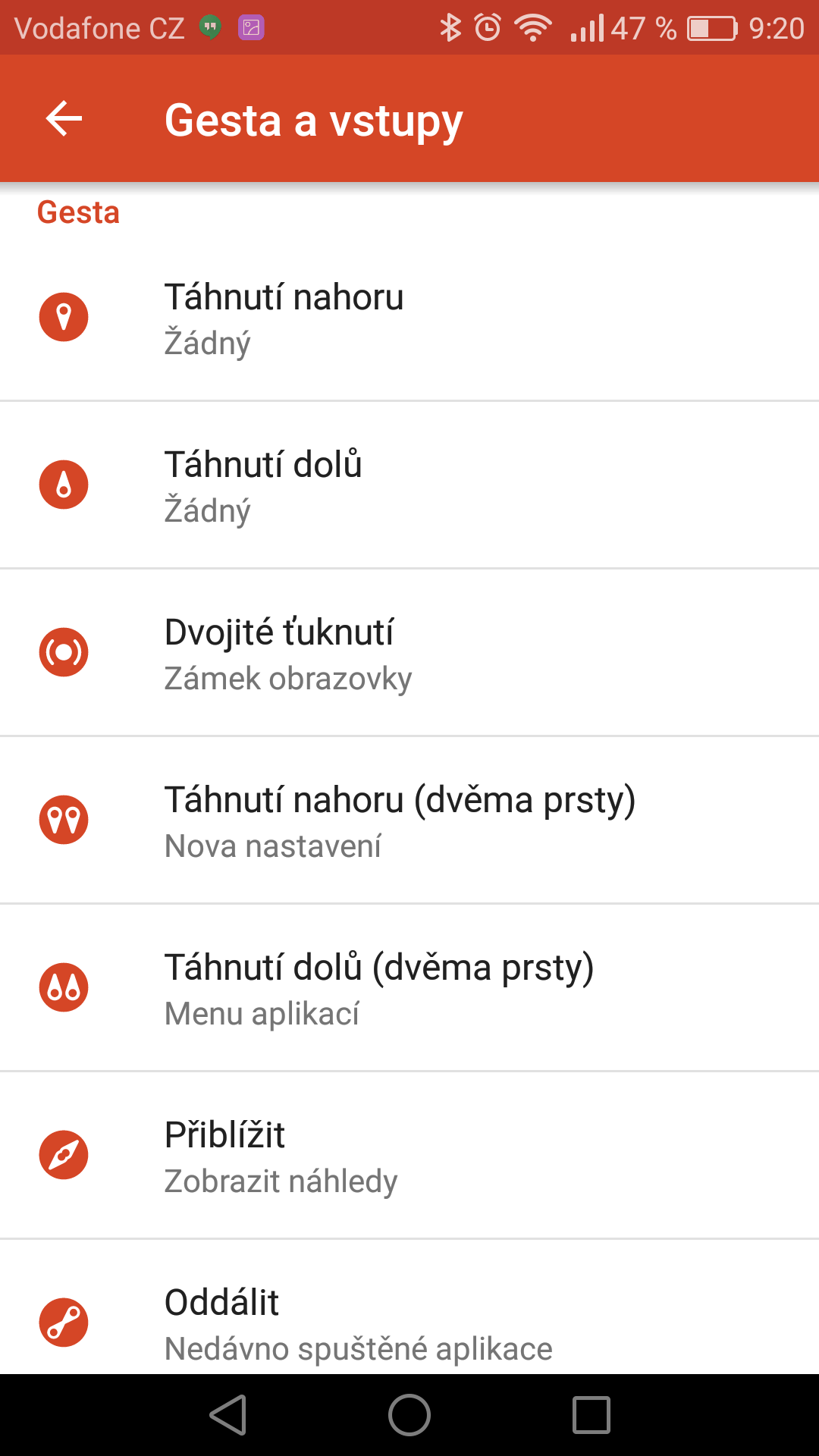Tap the system home button
819x1456 pixels.
click(409, 1415)
